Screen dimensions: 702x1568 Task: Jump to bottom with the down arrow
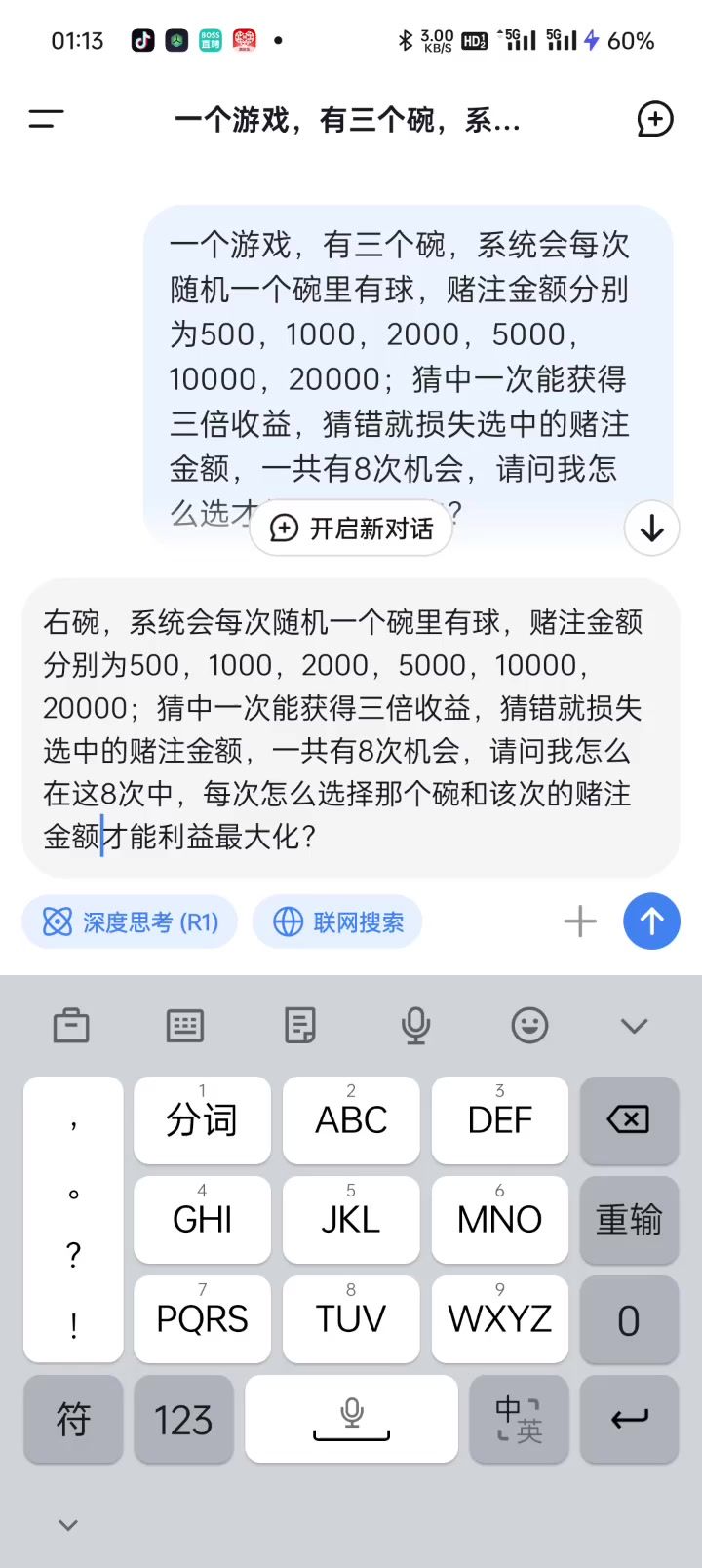point(651,529)
